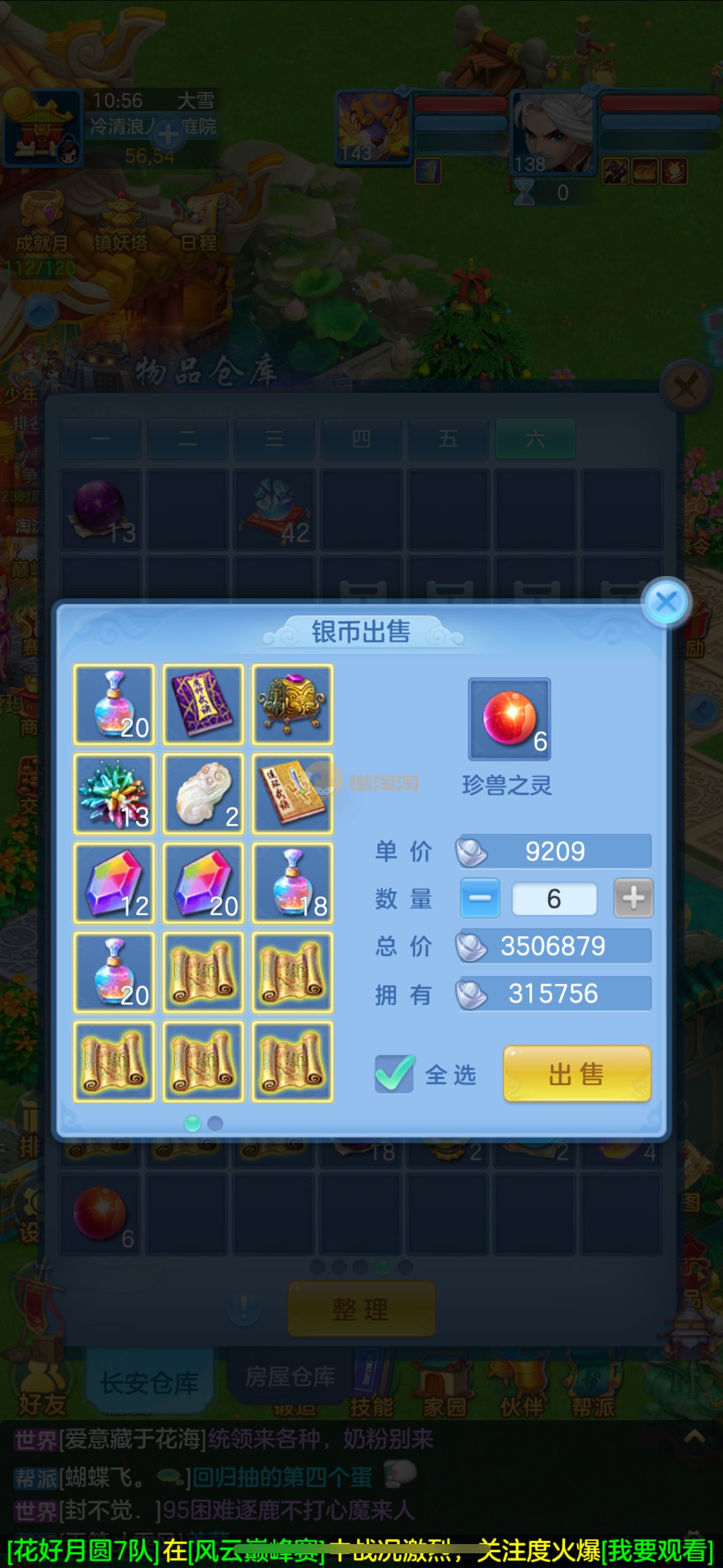Select the crystal cluster item with 13

coord(114,794)
